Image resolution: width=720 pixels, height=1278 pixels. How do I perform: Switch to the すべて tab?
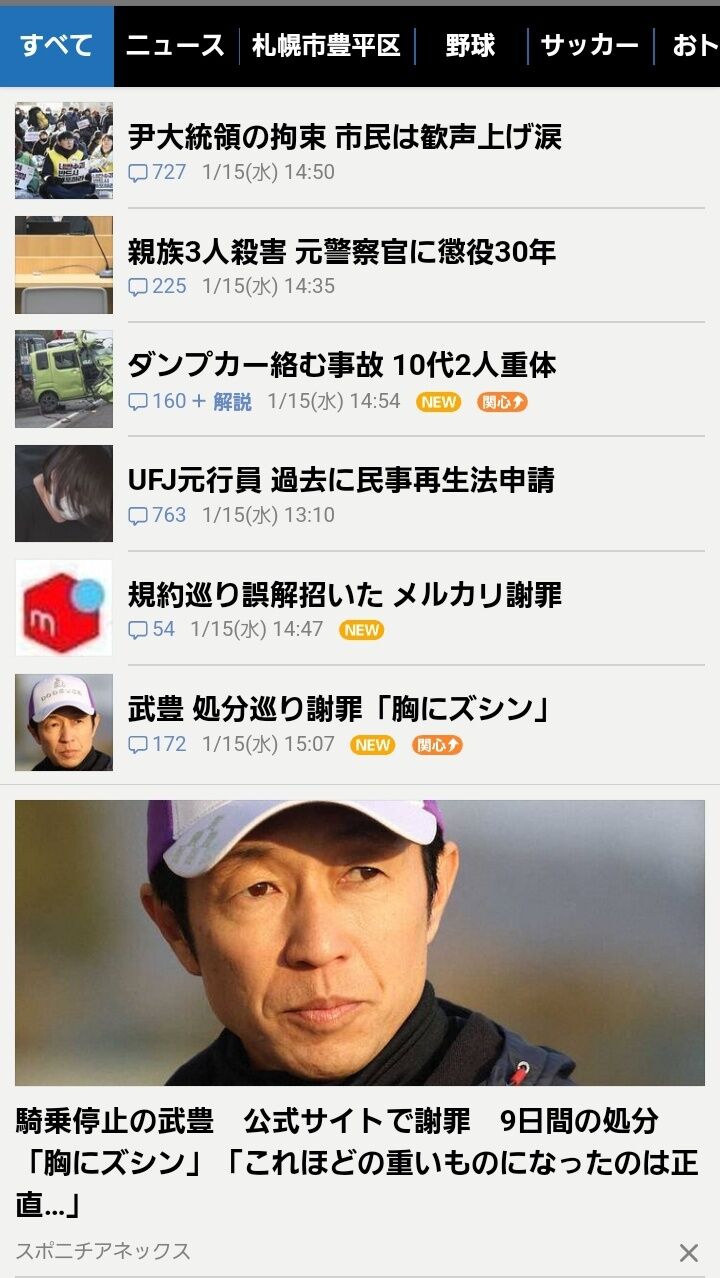pyautogui.click(x=57, y=46)
